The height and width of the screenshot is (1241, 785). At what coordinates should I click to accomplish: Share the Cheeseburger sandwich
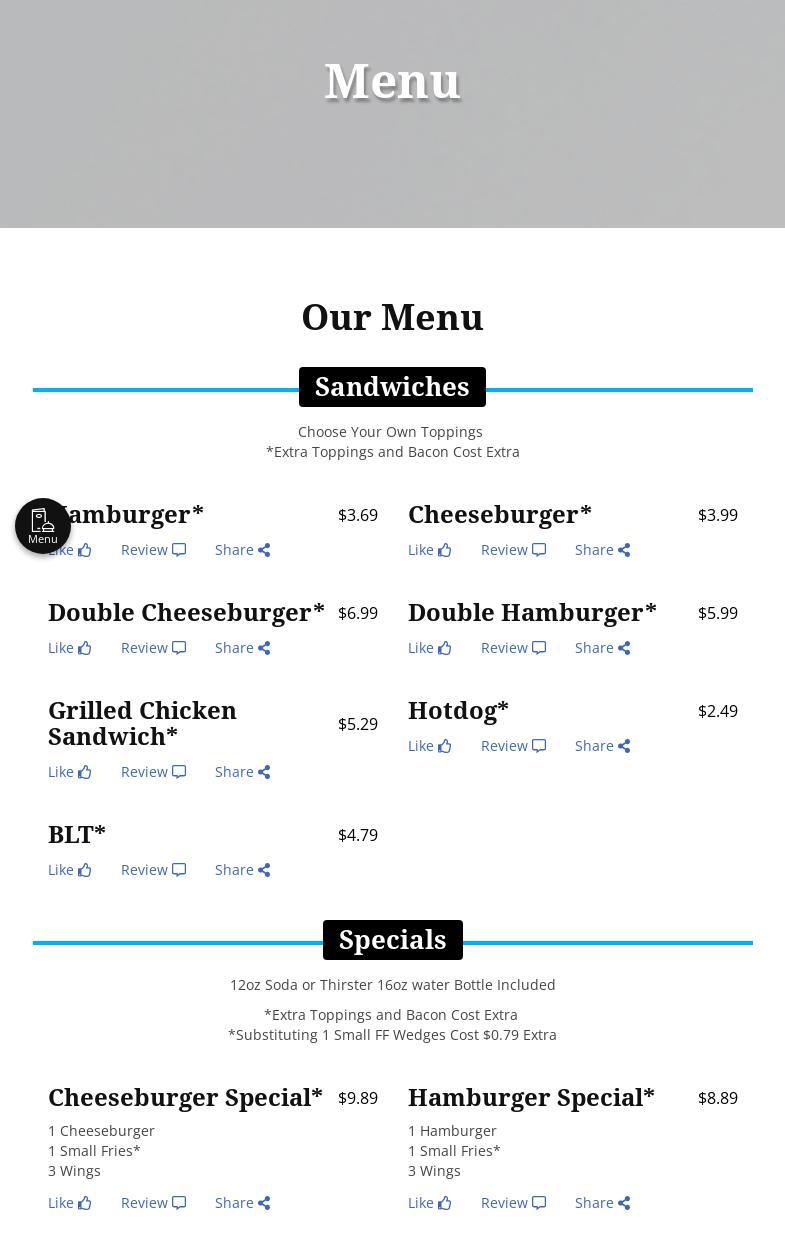(x=602, y=550)
